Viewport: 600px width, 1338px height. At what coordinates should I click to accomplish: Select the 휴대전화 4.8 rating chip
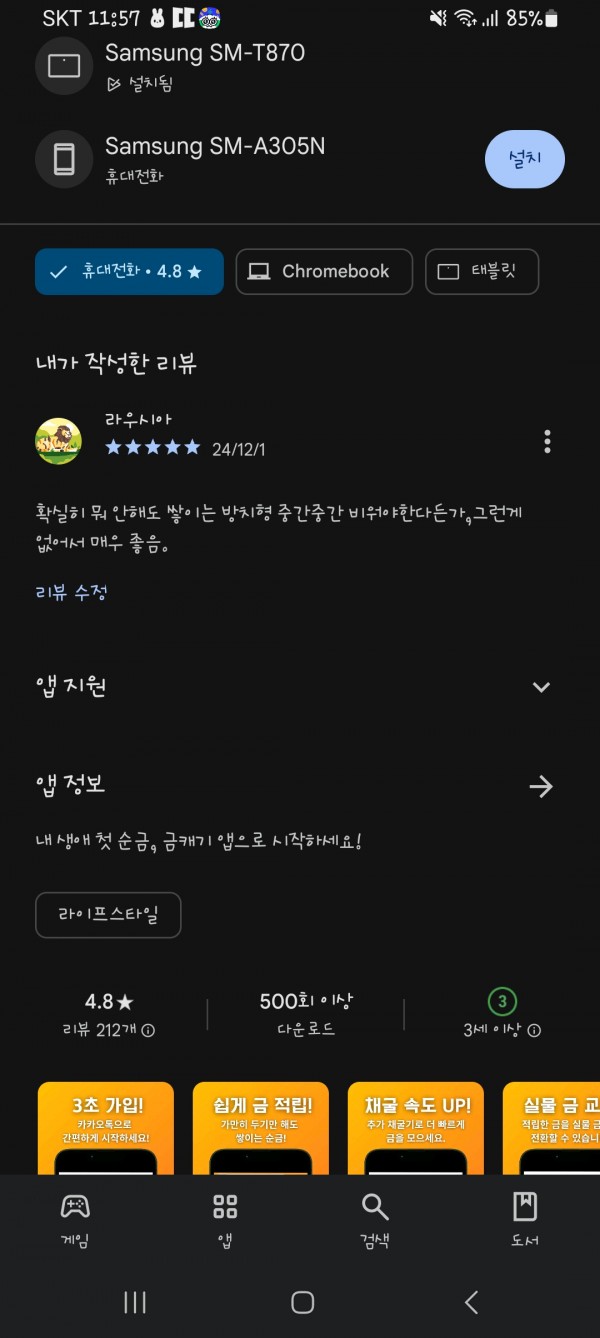129,272
